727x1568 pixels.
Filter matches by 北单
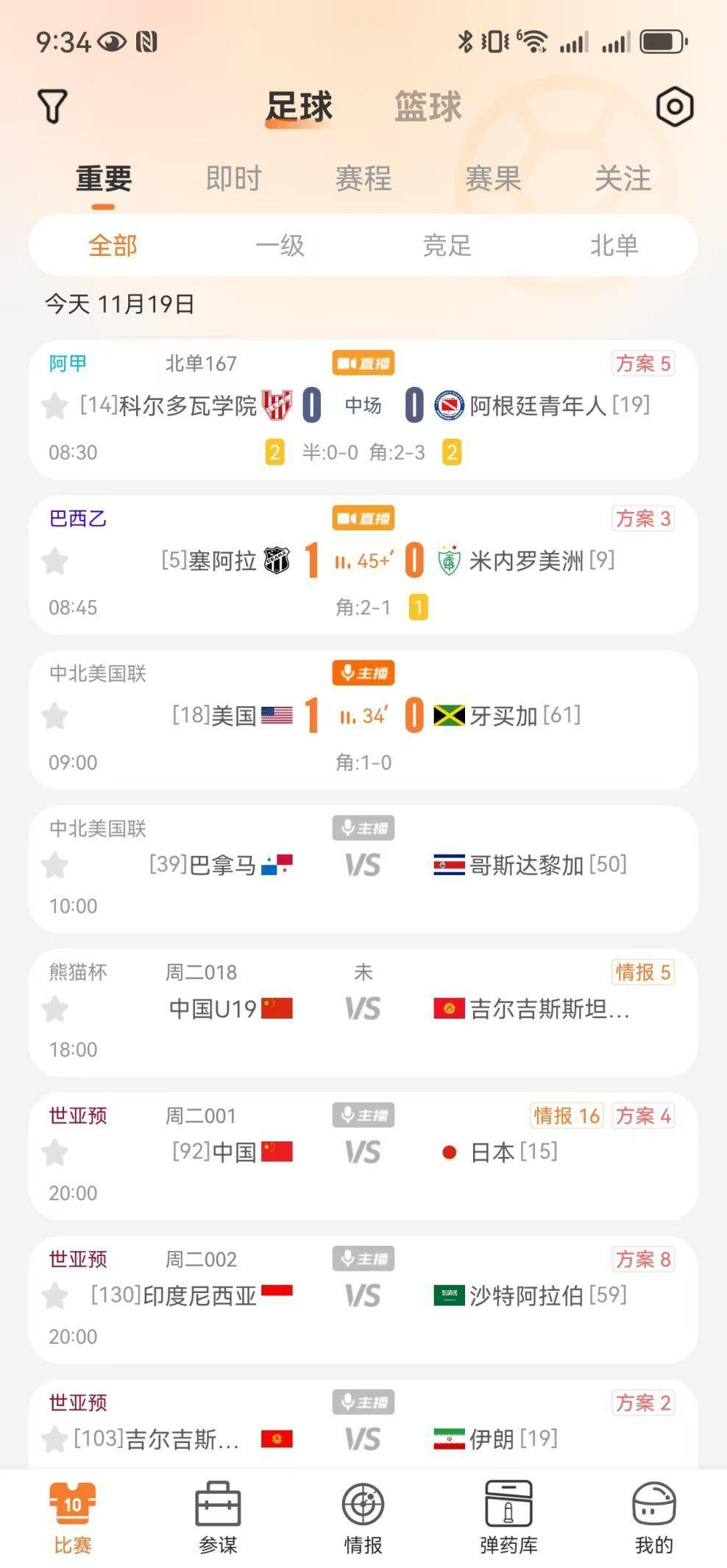[x=614, y=246]
